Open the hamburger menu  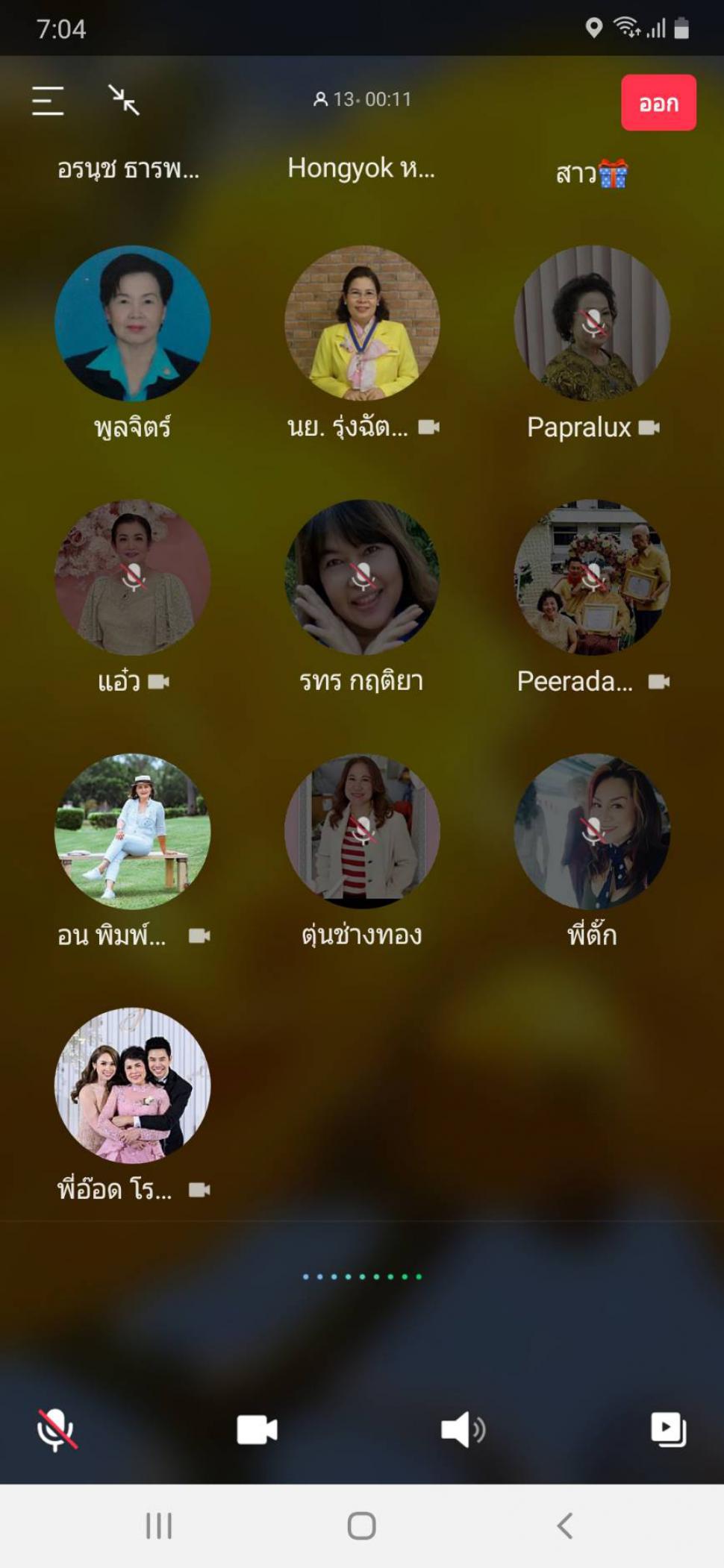click(x=48, y=101)
